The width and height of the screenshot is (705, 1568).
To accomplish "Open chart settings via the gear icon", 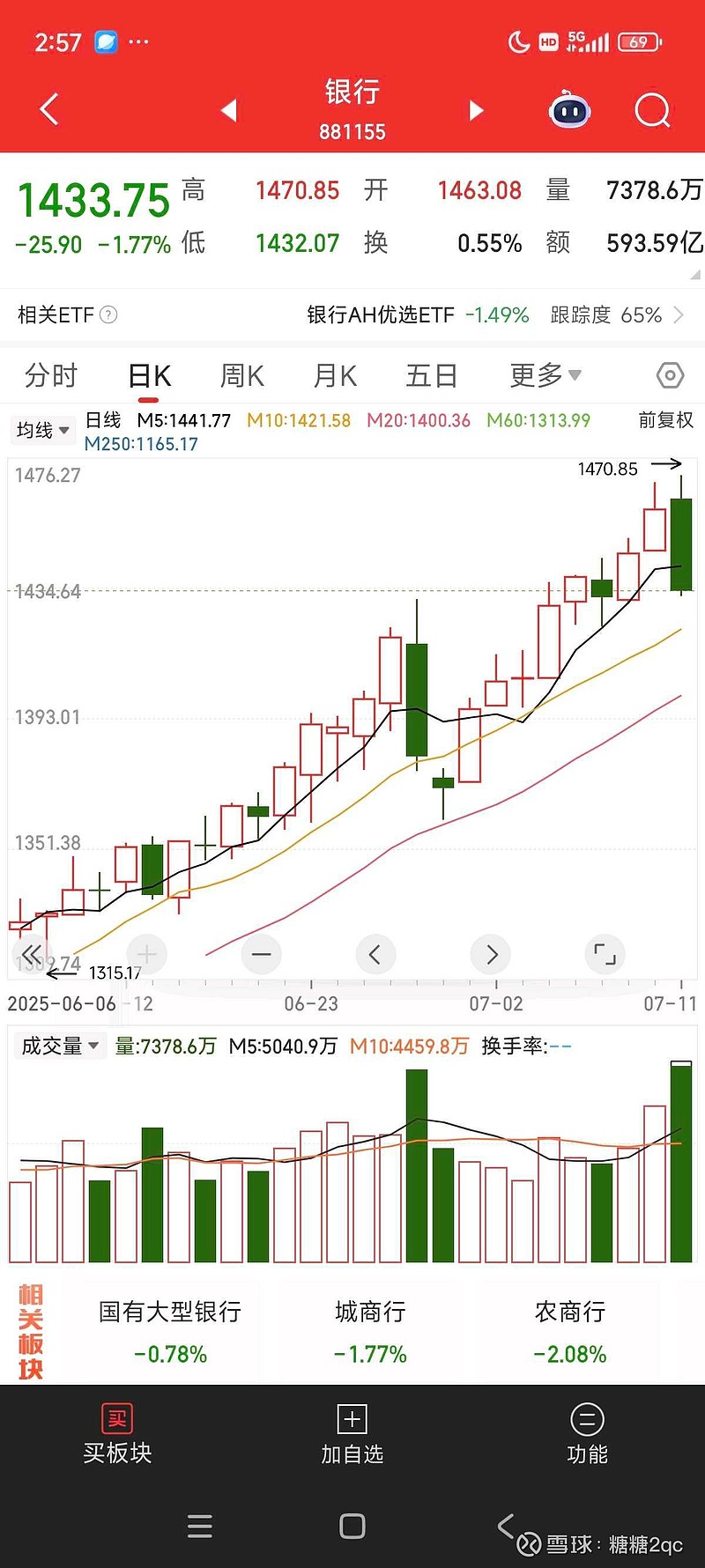I will (670, 375).
